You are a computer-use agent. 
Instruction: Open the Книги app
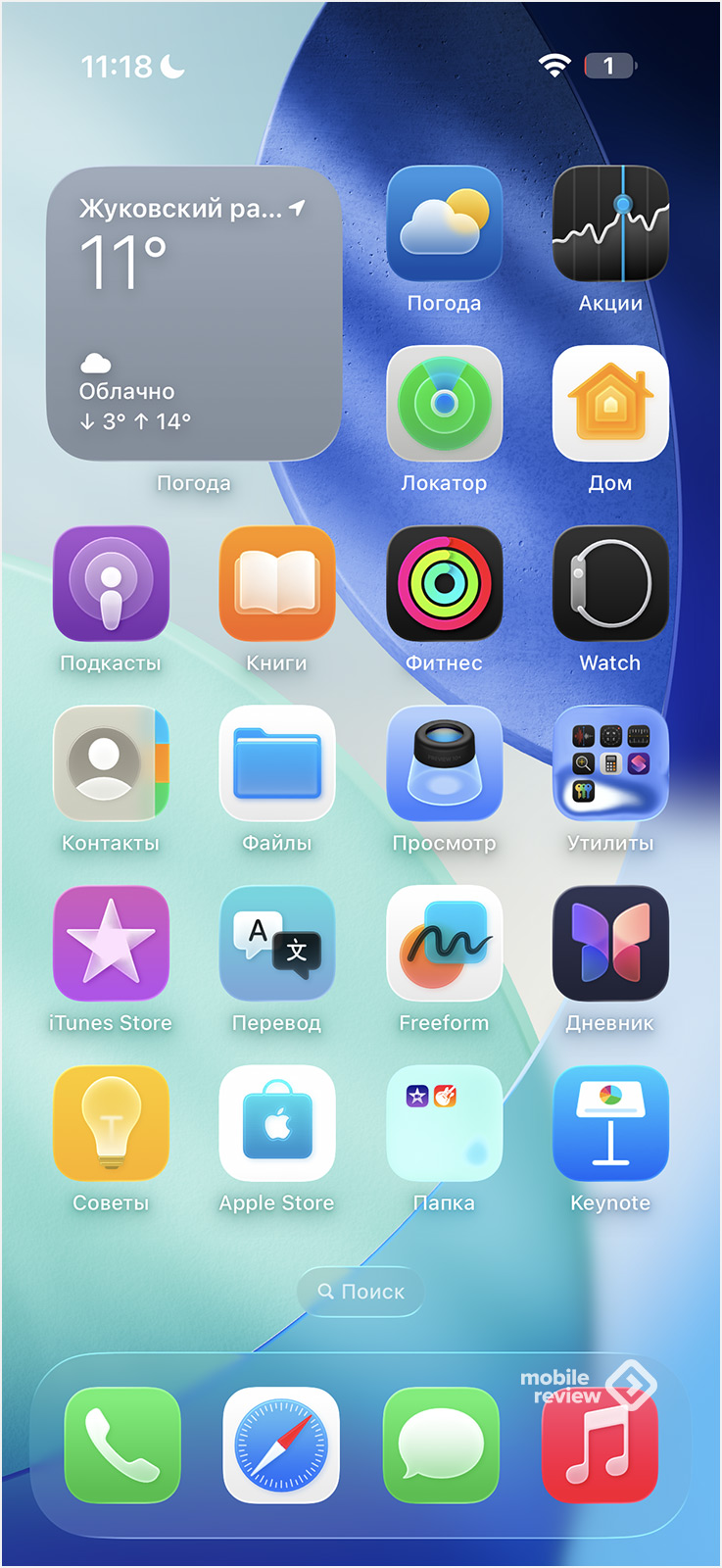pyautogui.click(x=277, y=584)
